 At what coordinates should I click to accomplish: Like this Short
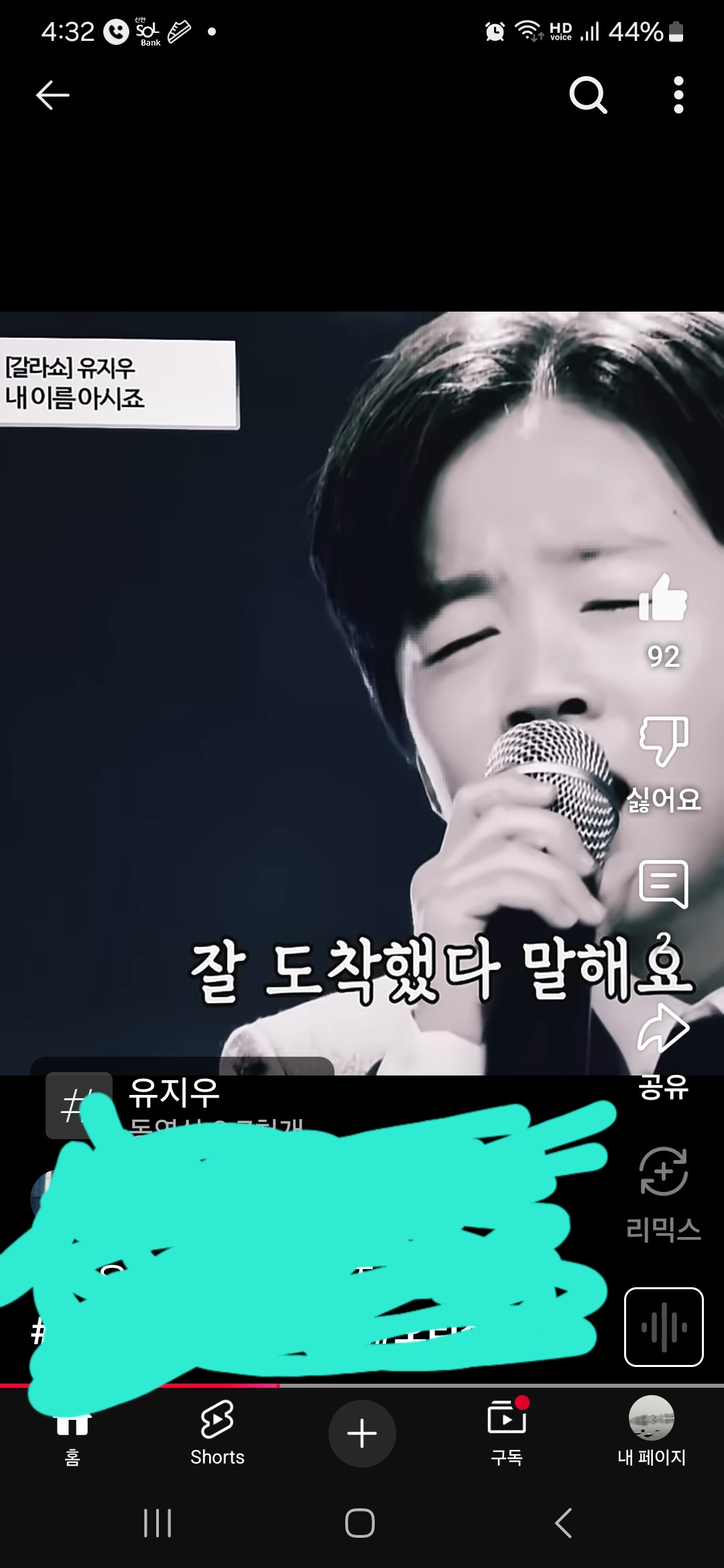[x=663, y=598]
